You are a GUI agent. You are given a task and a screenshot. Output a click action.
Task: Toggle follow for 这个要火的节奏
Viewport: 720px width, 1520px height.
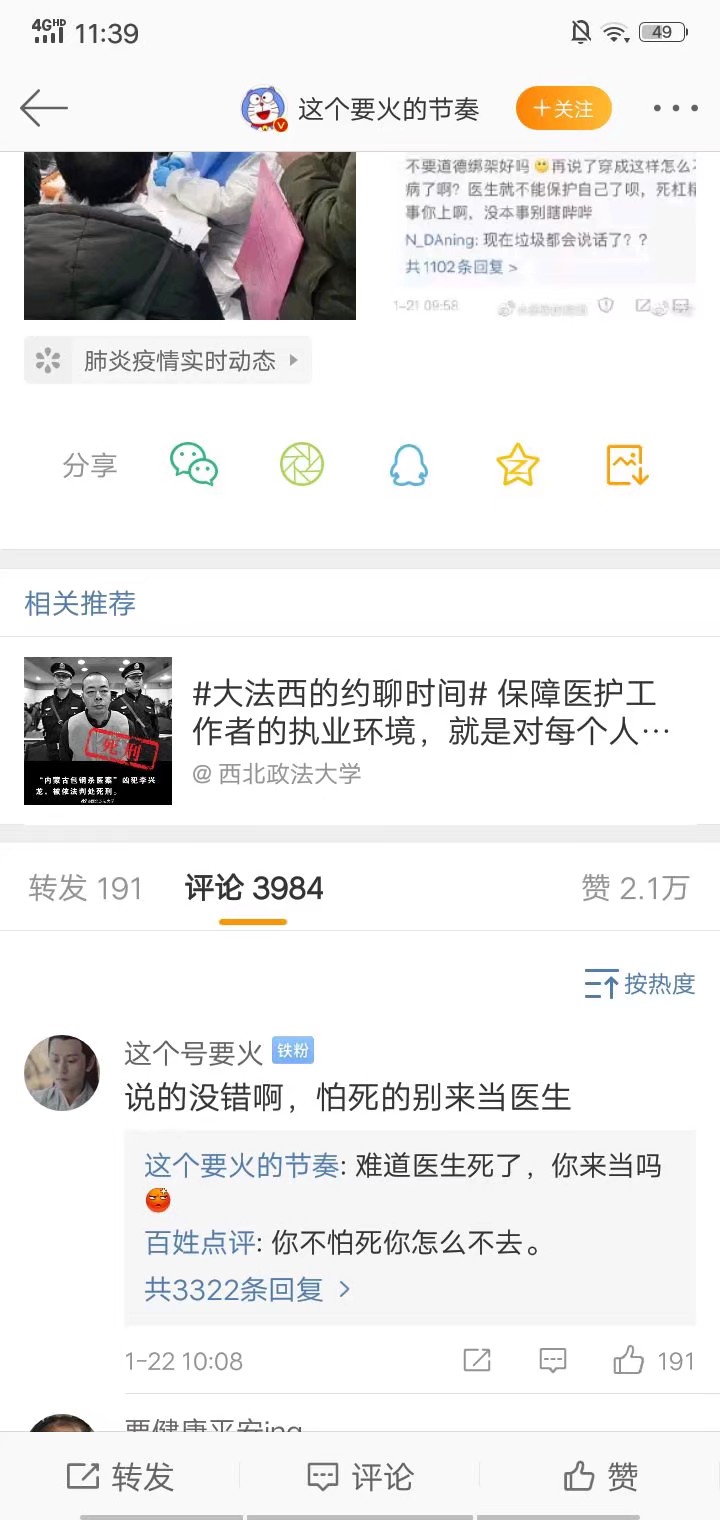(563, 108)
